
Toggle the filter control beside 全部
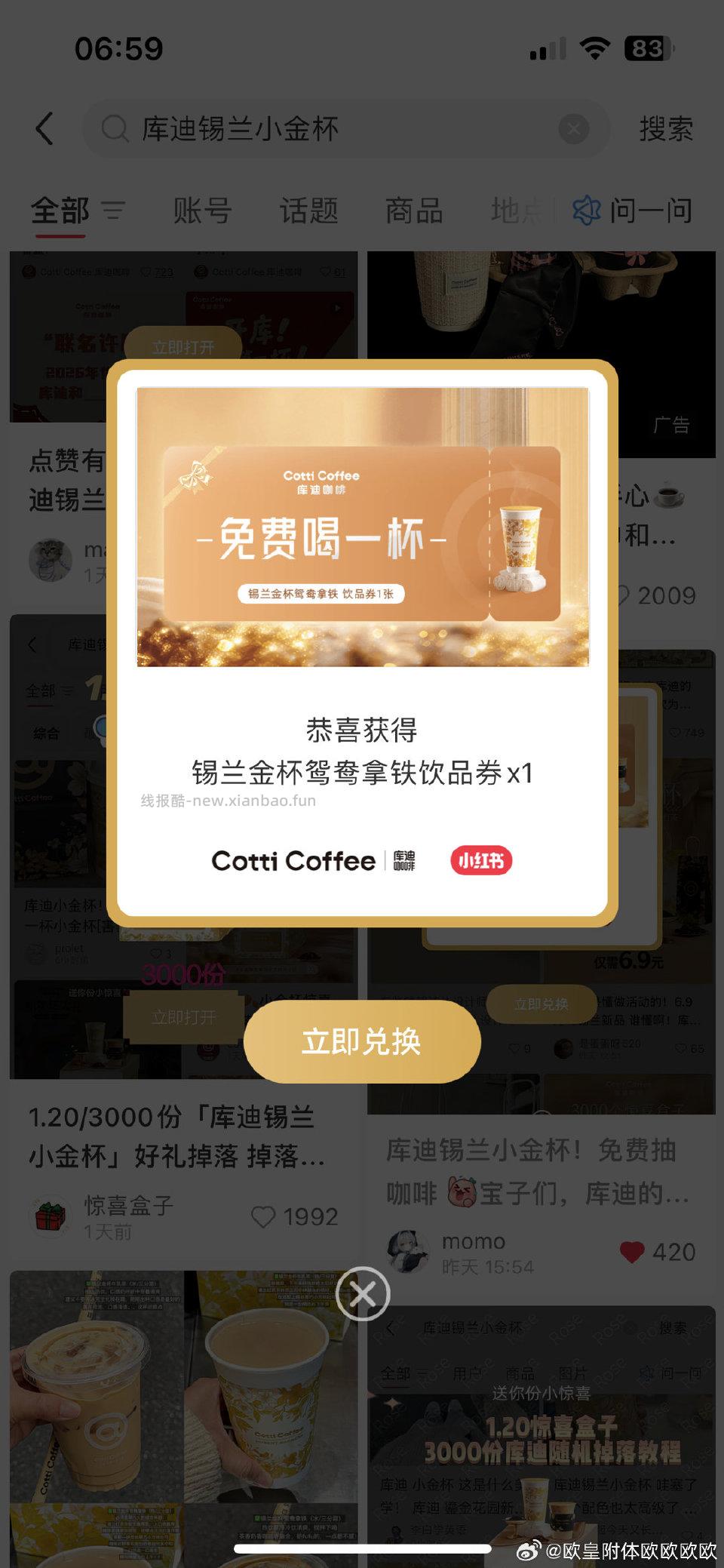pyautogui.click(x=112, y=211)
